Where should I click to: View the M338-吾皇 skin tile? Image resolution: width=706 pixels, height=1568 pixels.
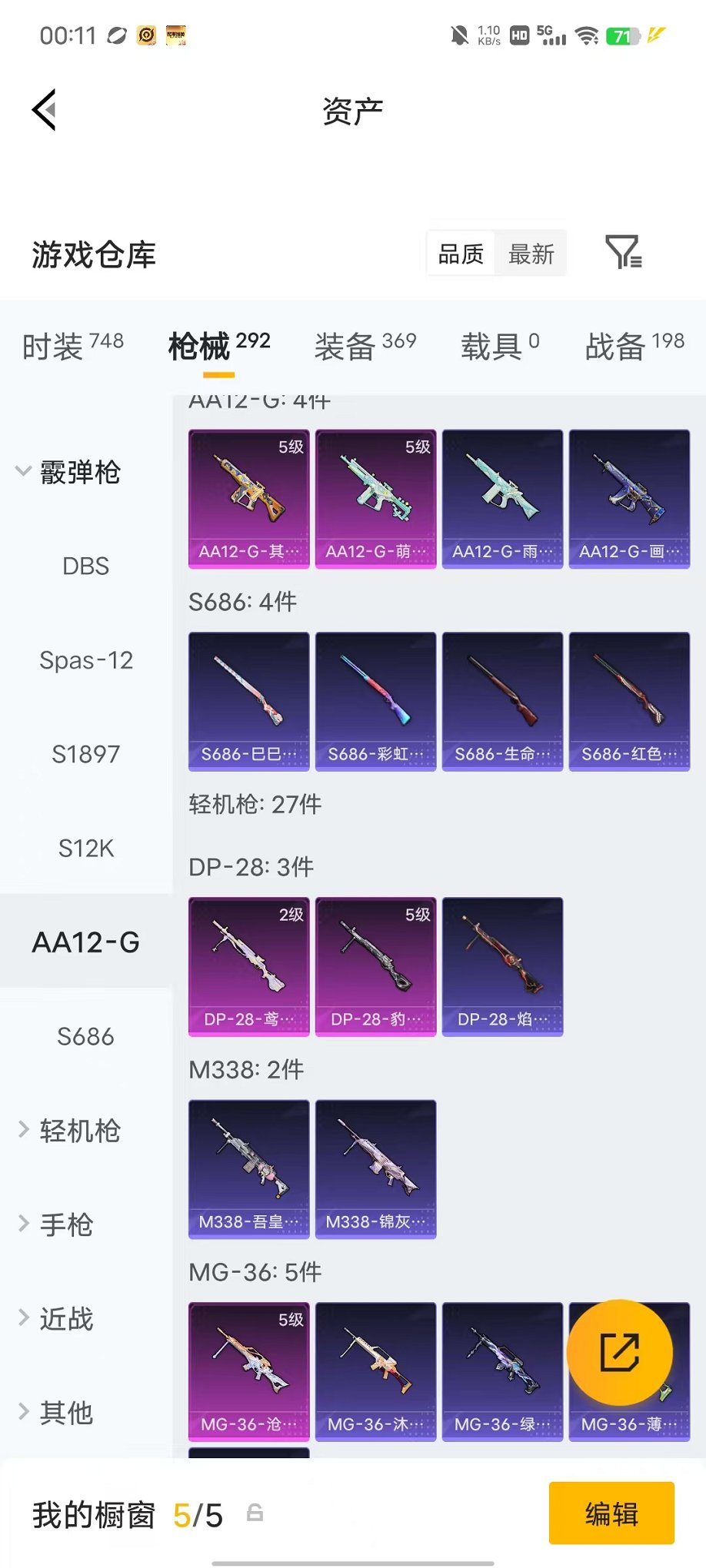pyautogui.click(x=248, y=1169)
